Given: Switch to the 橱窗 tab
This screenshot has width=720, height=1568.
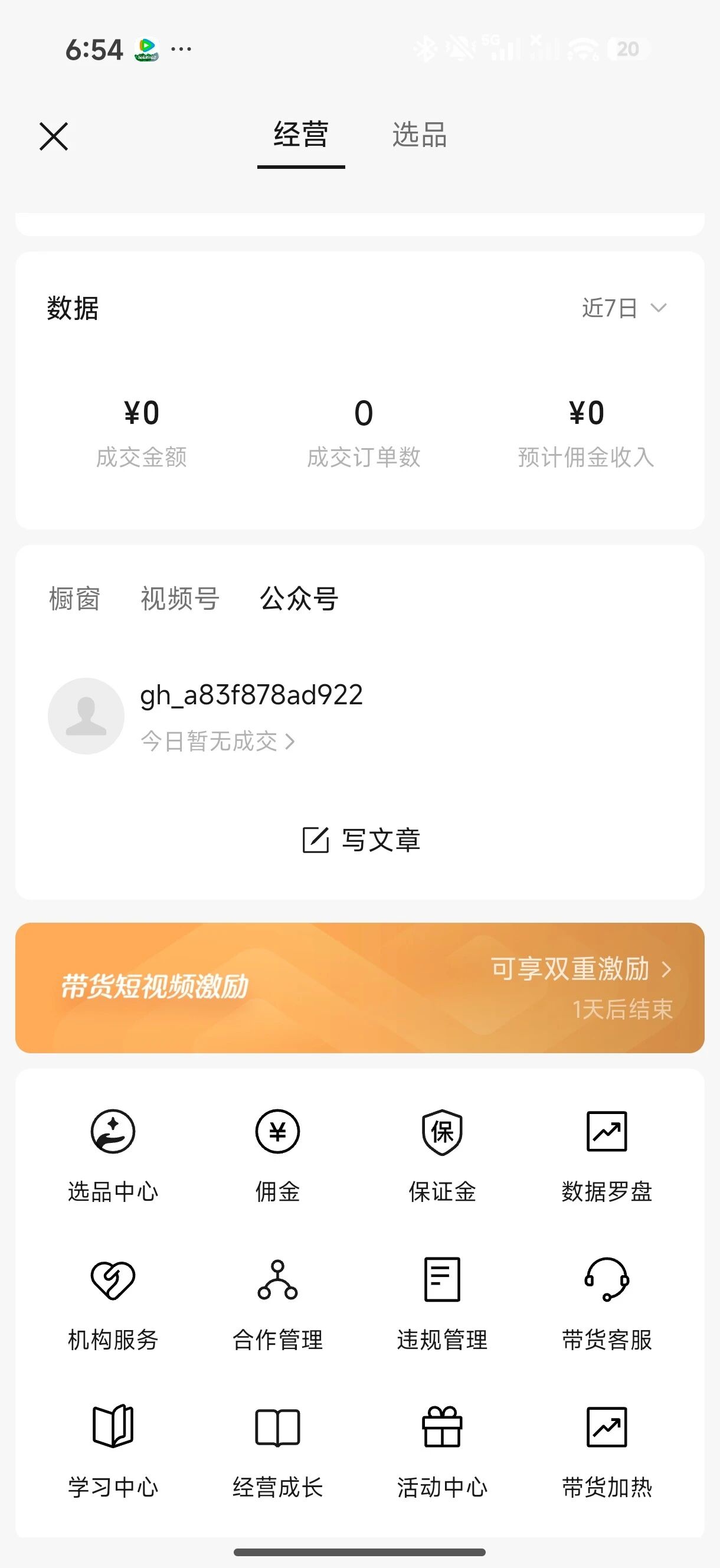Looking at the screenshot, I should 74,599.
